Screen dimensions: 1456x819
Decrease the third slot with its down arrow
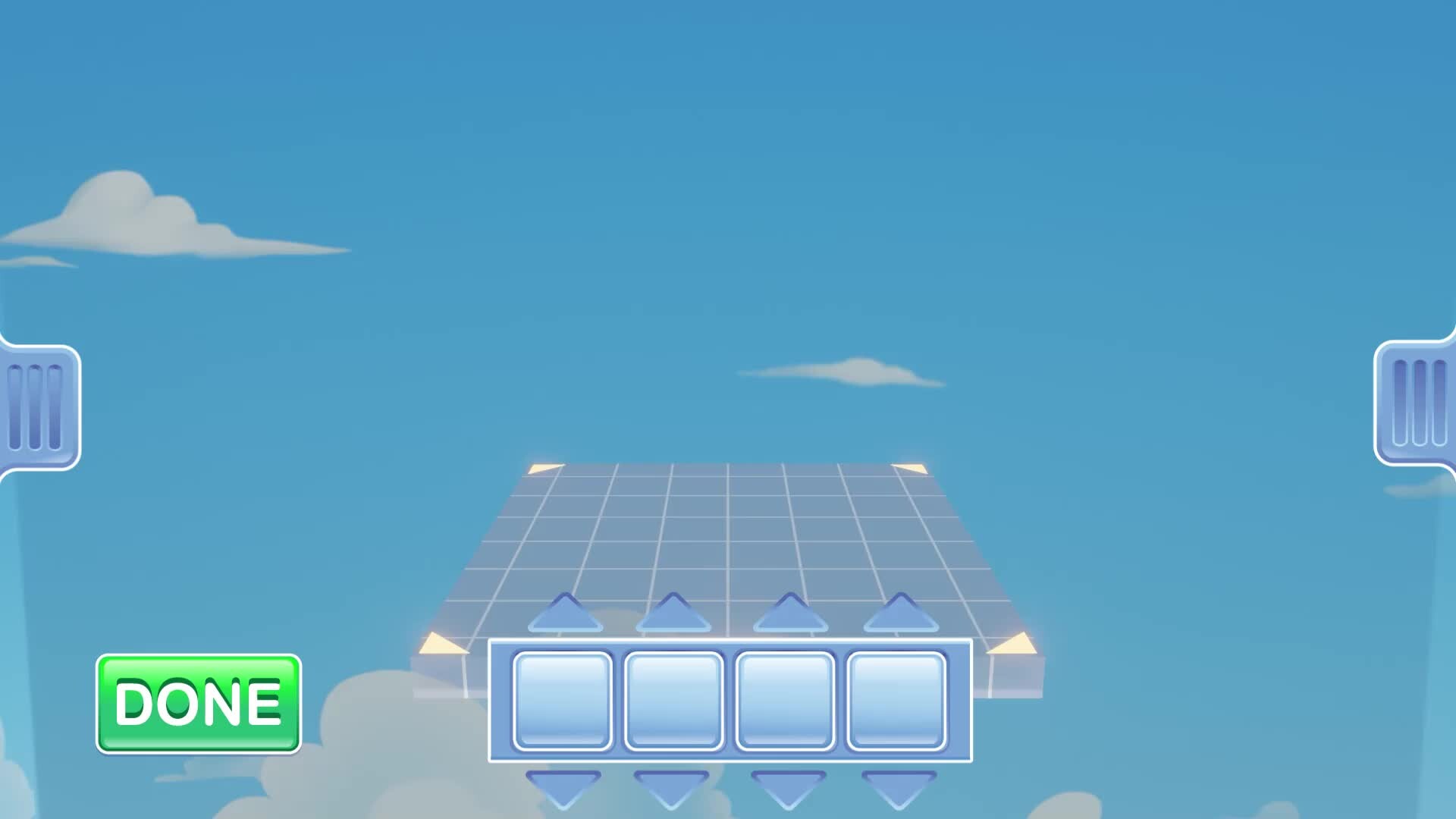(x=788, y=787)
